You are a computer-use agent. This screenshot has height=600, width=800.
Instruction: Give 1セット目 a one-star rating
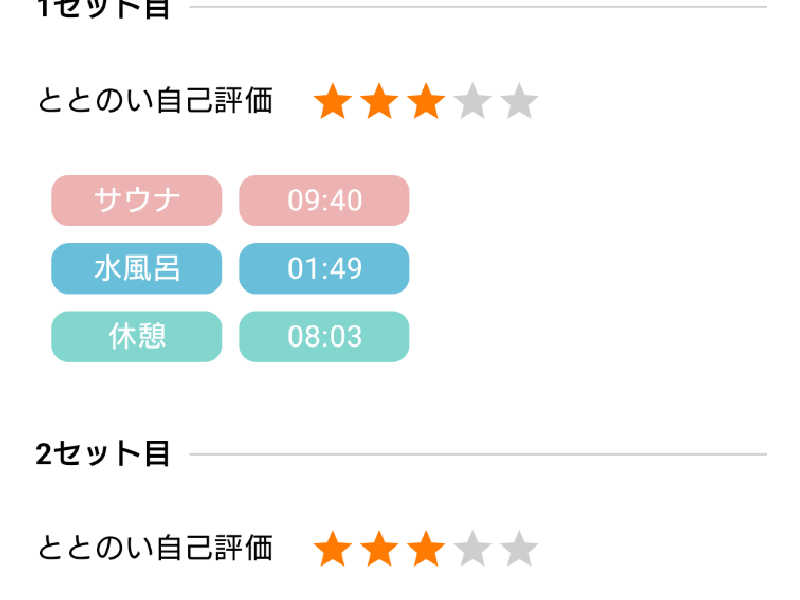tap(333, 102)
